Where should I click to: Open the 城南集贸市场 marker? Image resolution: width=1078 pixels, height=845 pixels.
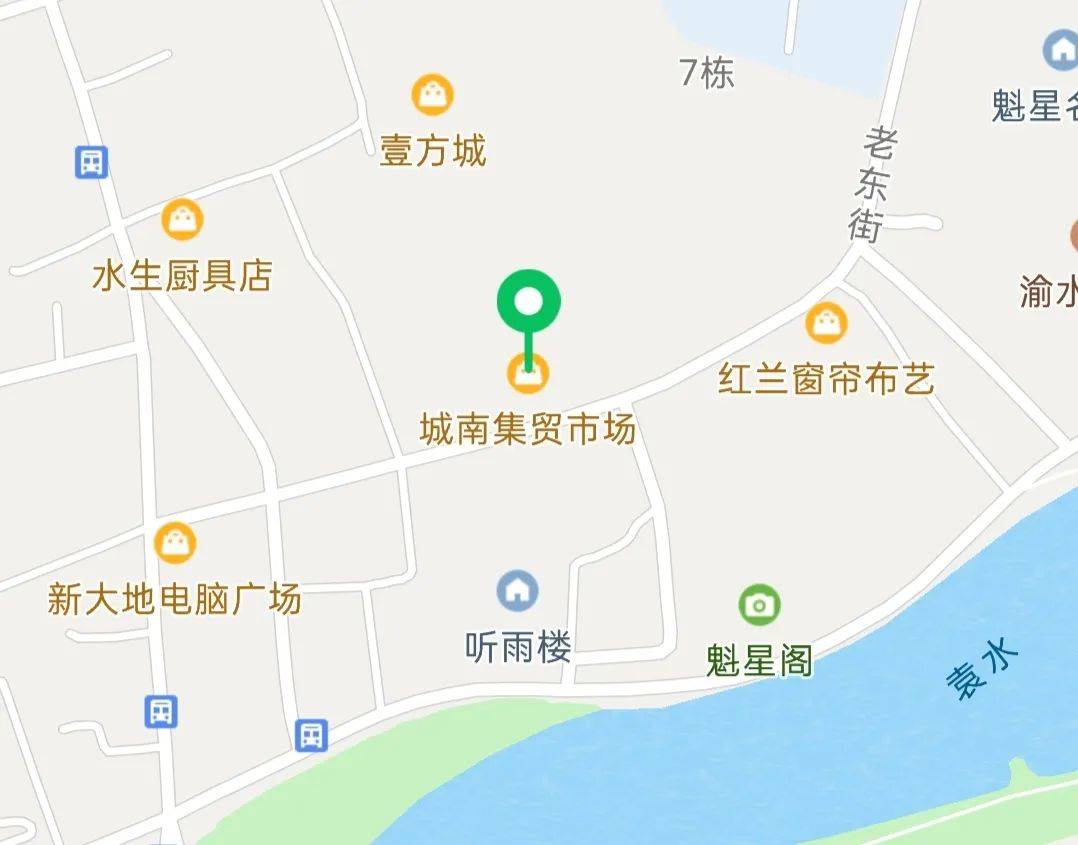click(x=528, y=375)
